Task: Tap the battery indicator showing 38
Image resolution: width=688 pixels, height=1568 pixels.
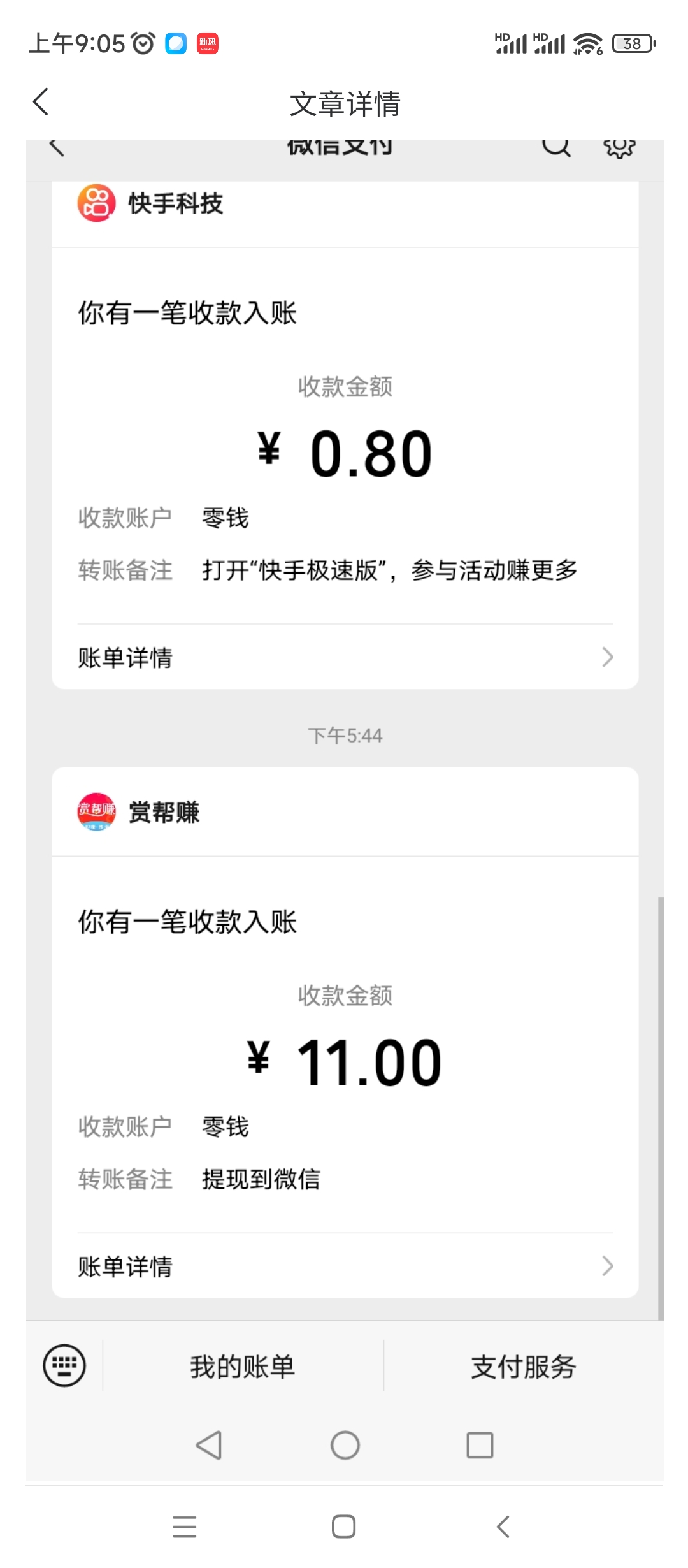Action: click(633, 43)
